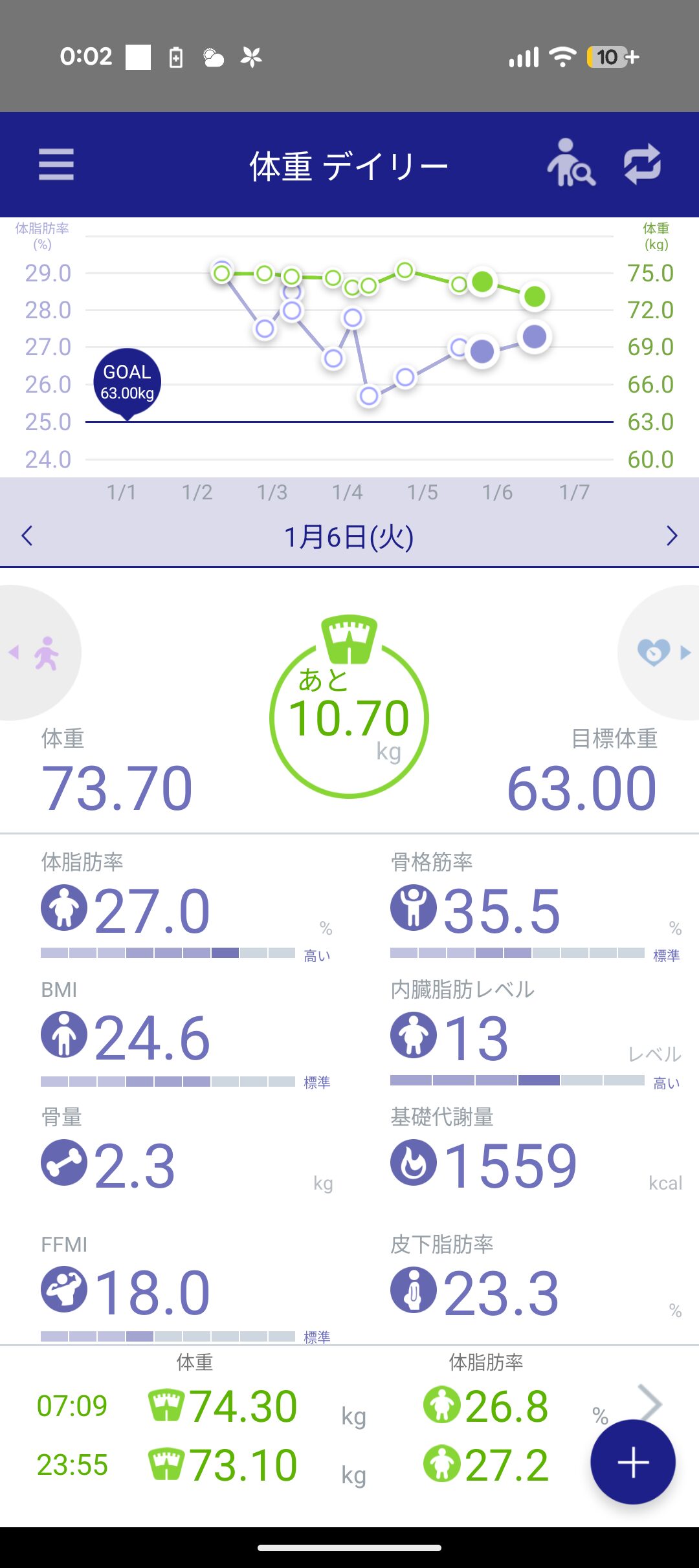Screen dimensions: 699x1568
Task: Sync data with the refresh icon
Action: click(642, 164)
